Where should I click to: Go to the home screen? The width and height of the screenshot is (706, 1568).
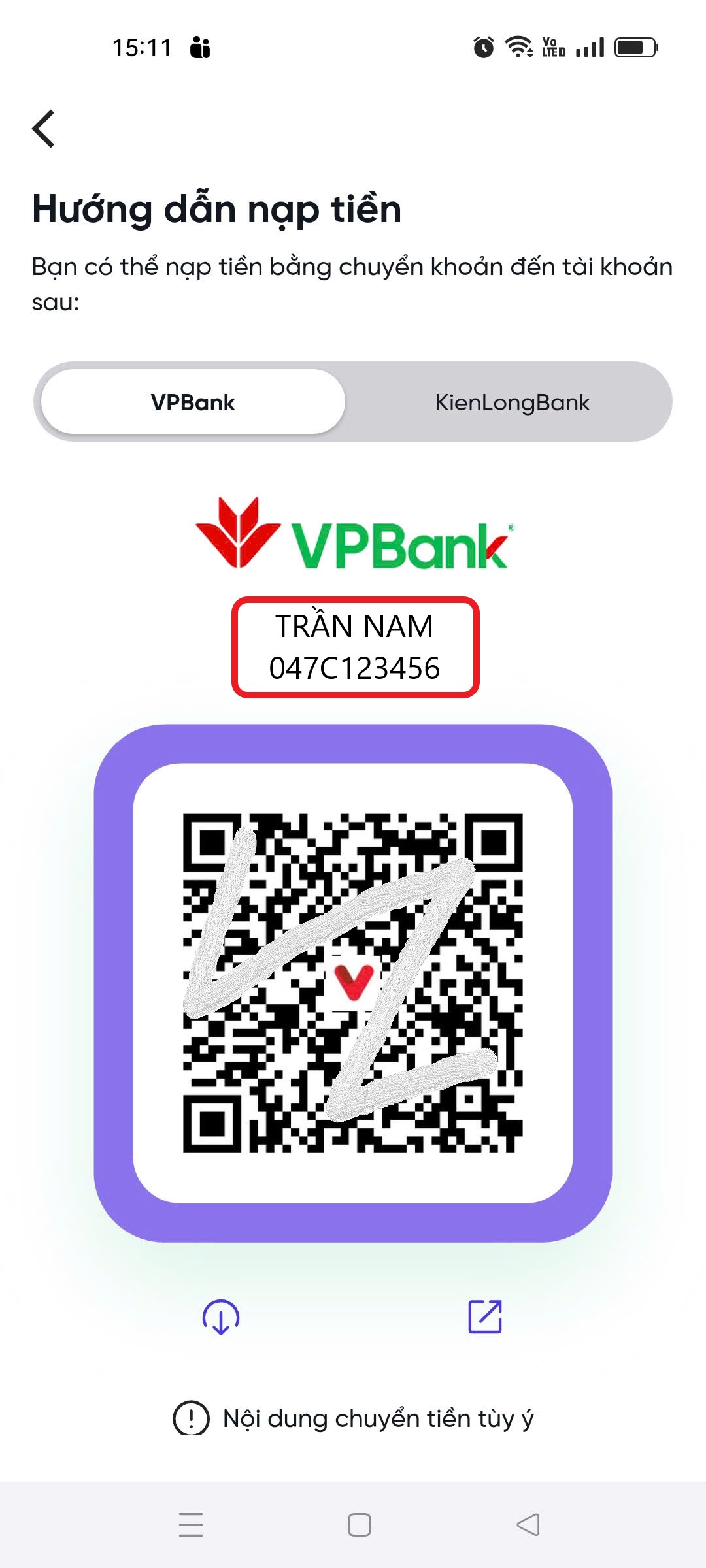pos(360,1525)
